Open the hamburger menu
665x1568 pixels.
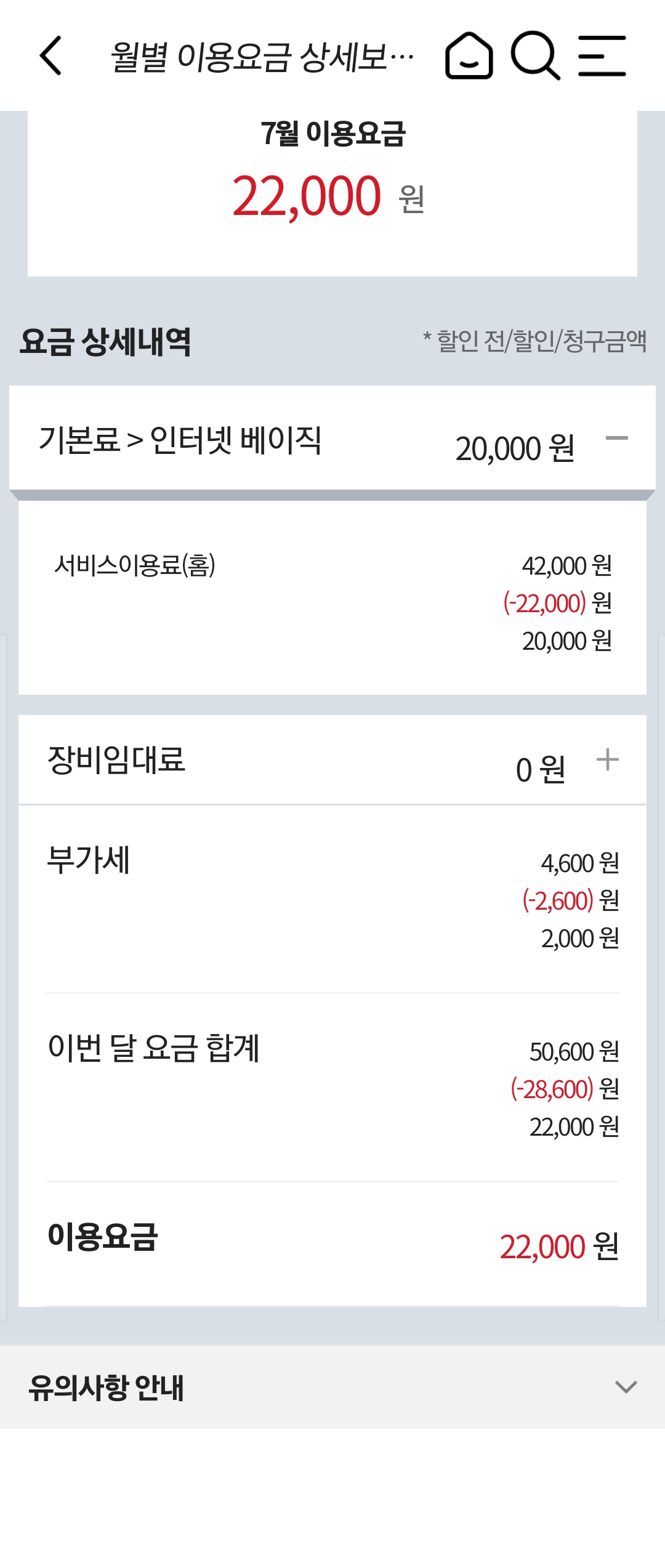pos(602,55)
